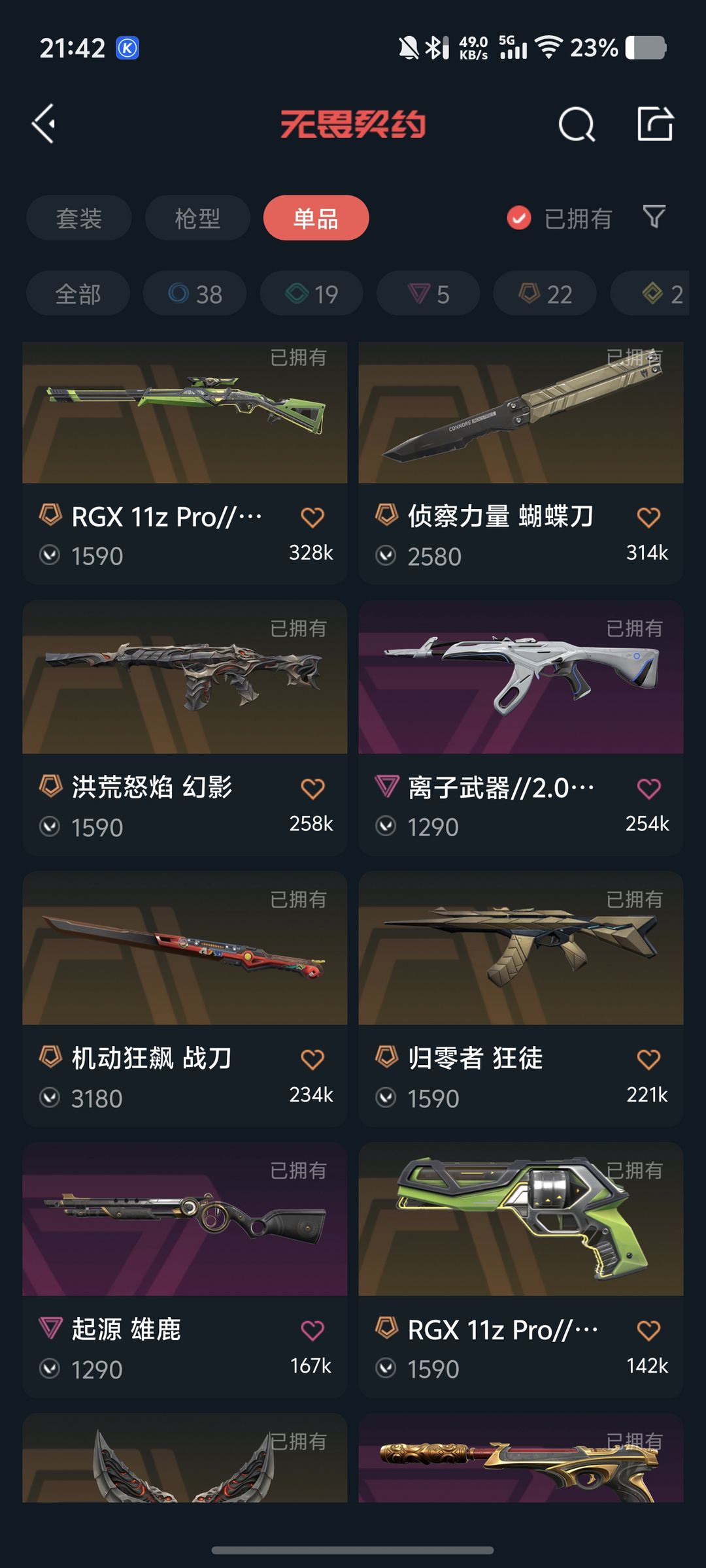Open the 侦察力量 蝴蝶刀 card
The image size is (706, 1568).
[x=521, y=463]
